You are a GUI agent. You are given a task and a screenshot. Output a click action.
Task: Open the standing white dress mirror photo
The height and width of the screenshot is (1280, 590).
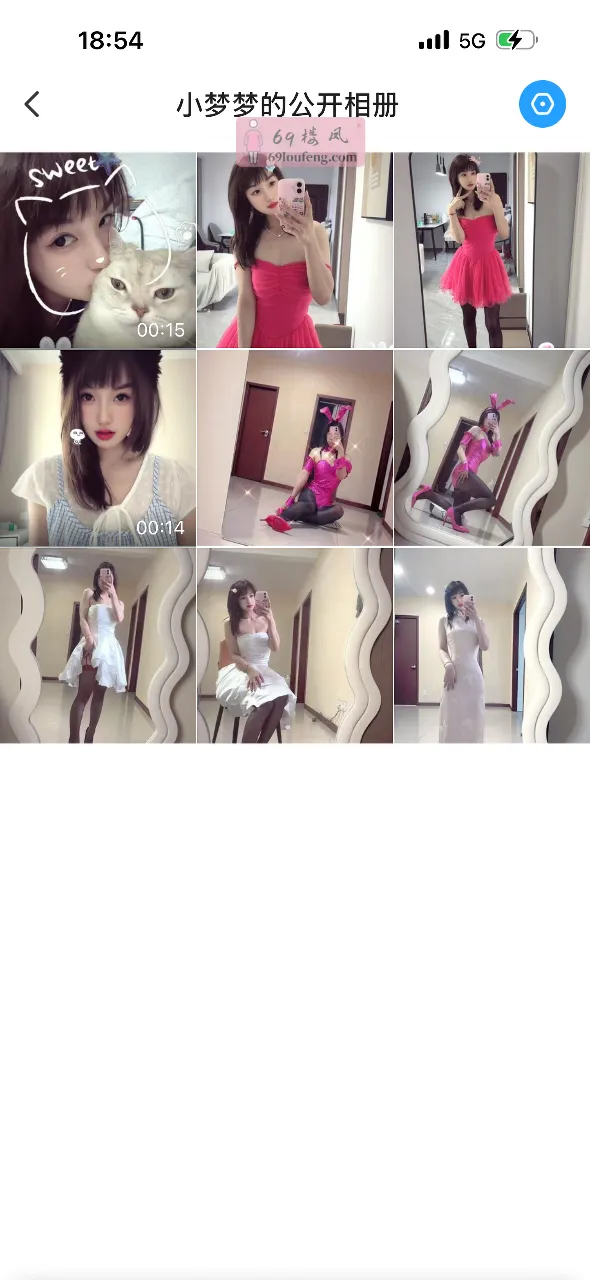pos(98,645)
